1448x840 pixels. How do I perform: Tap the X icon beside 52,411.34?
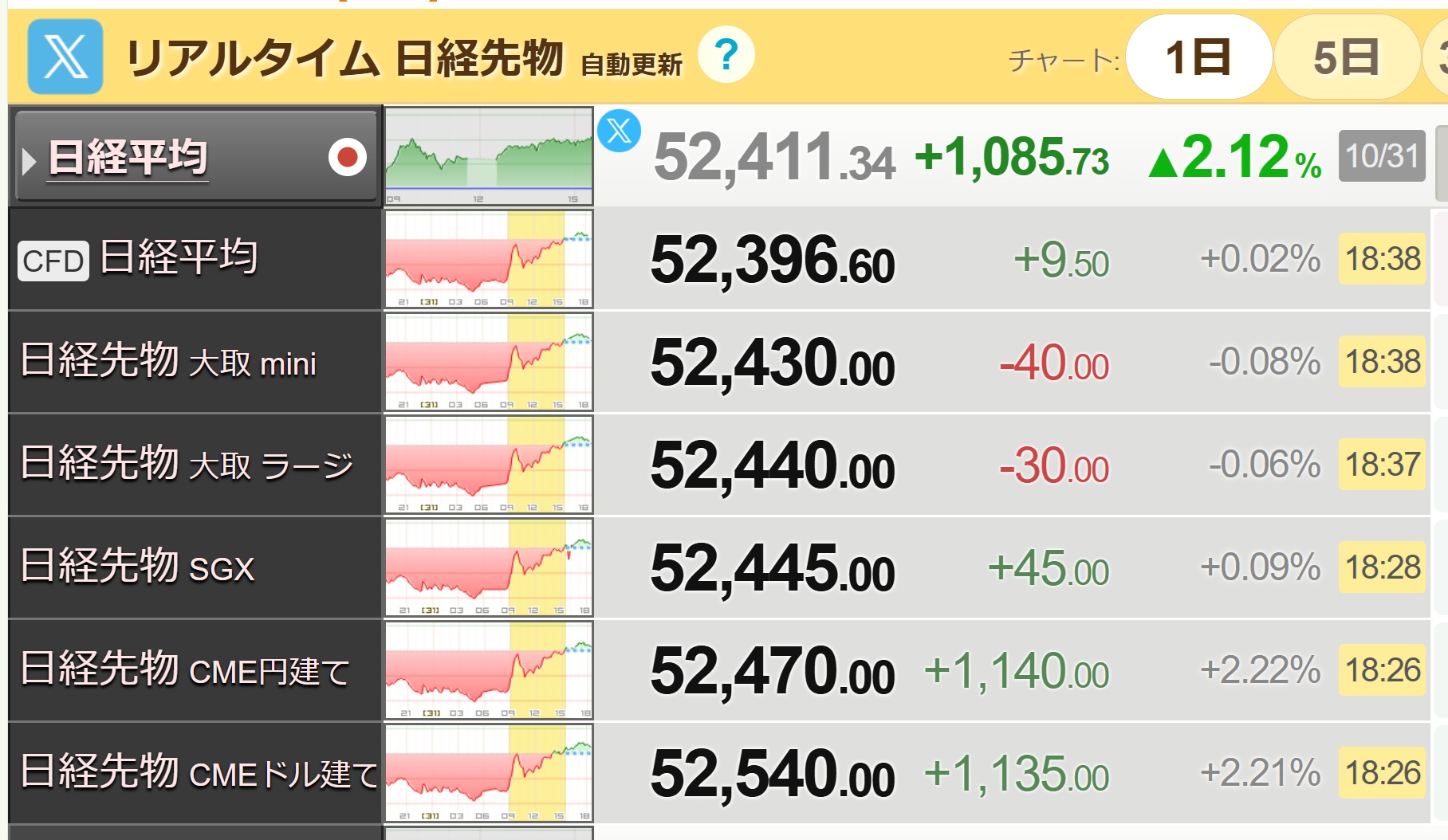click(619, 131)
